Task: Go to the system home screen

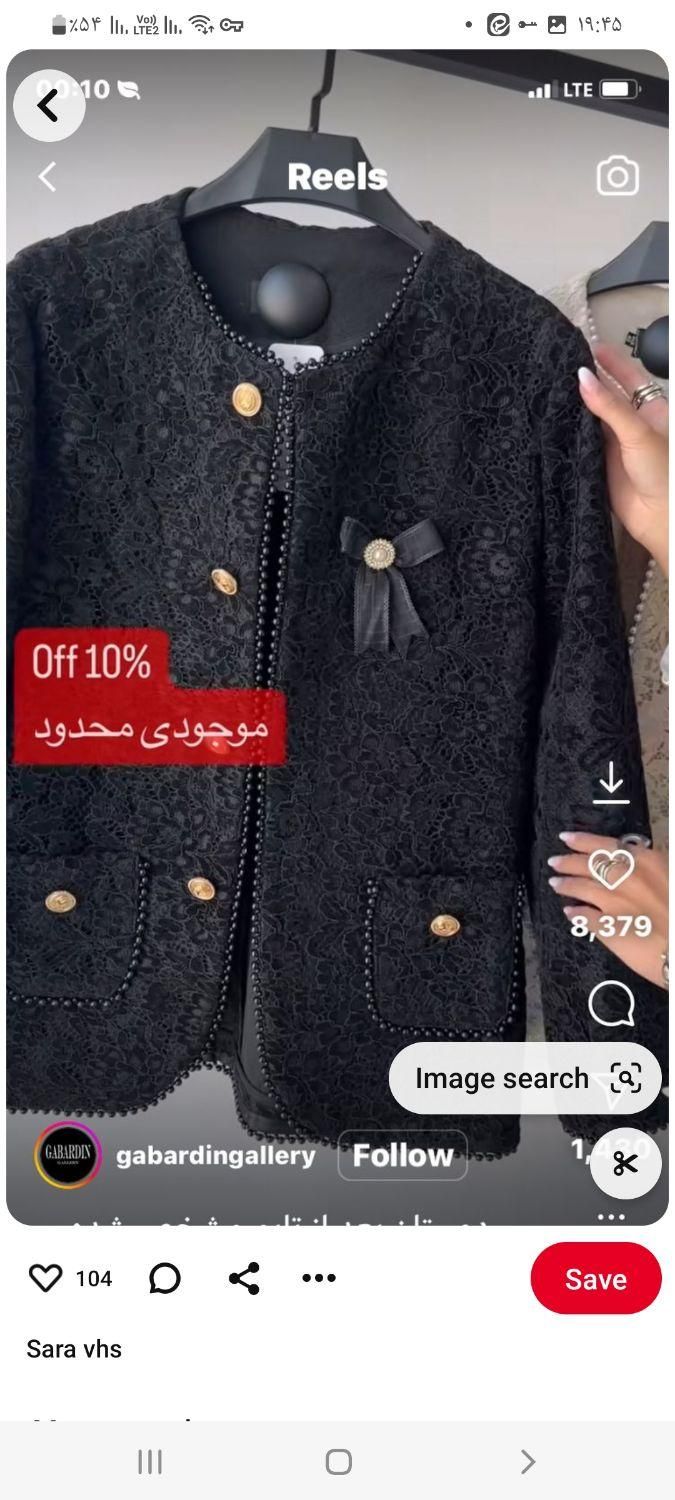Action: pyautogui.click(x=338, y=1462)
